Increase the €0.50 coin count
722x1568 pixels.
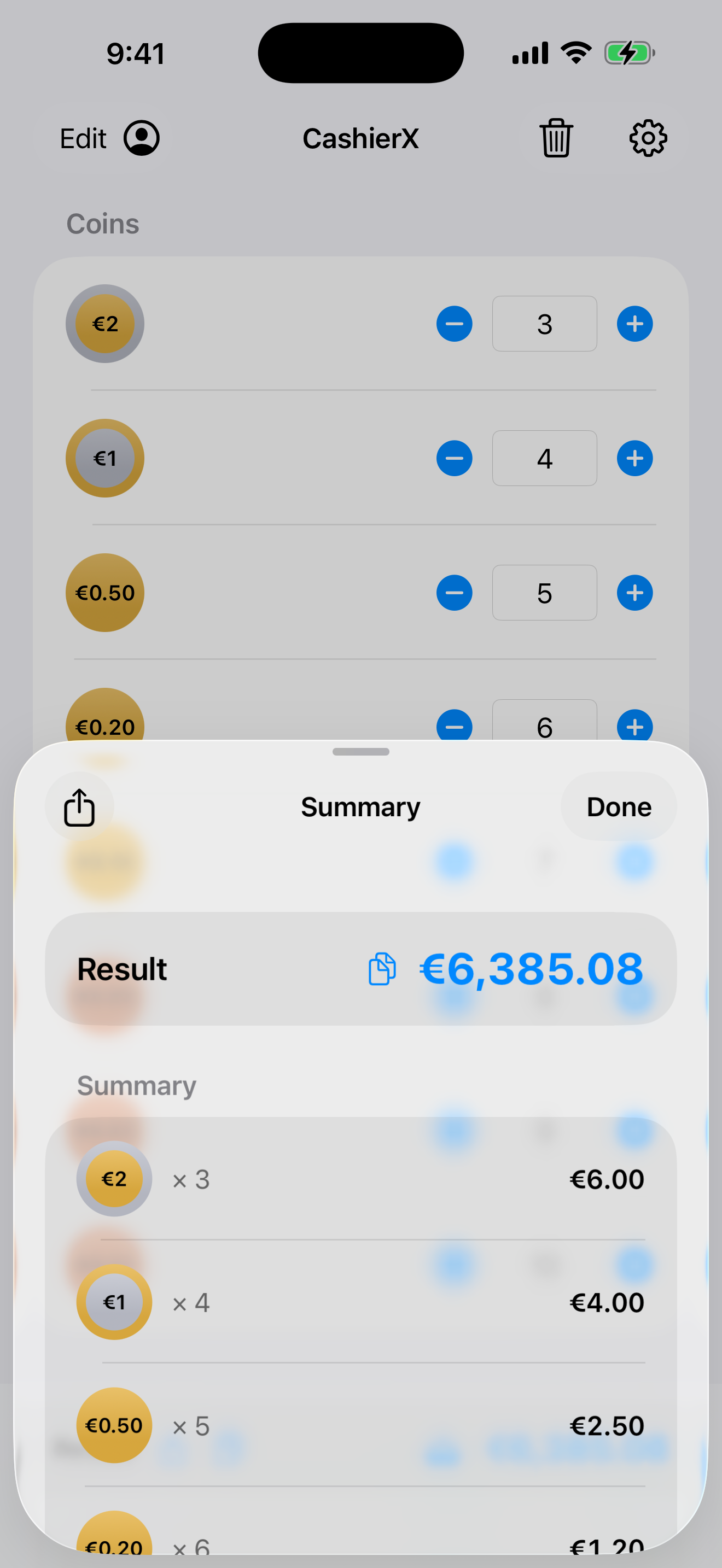(635, 593)
